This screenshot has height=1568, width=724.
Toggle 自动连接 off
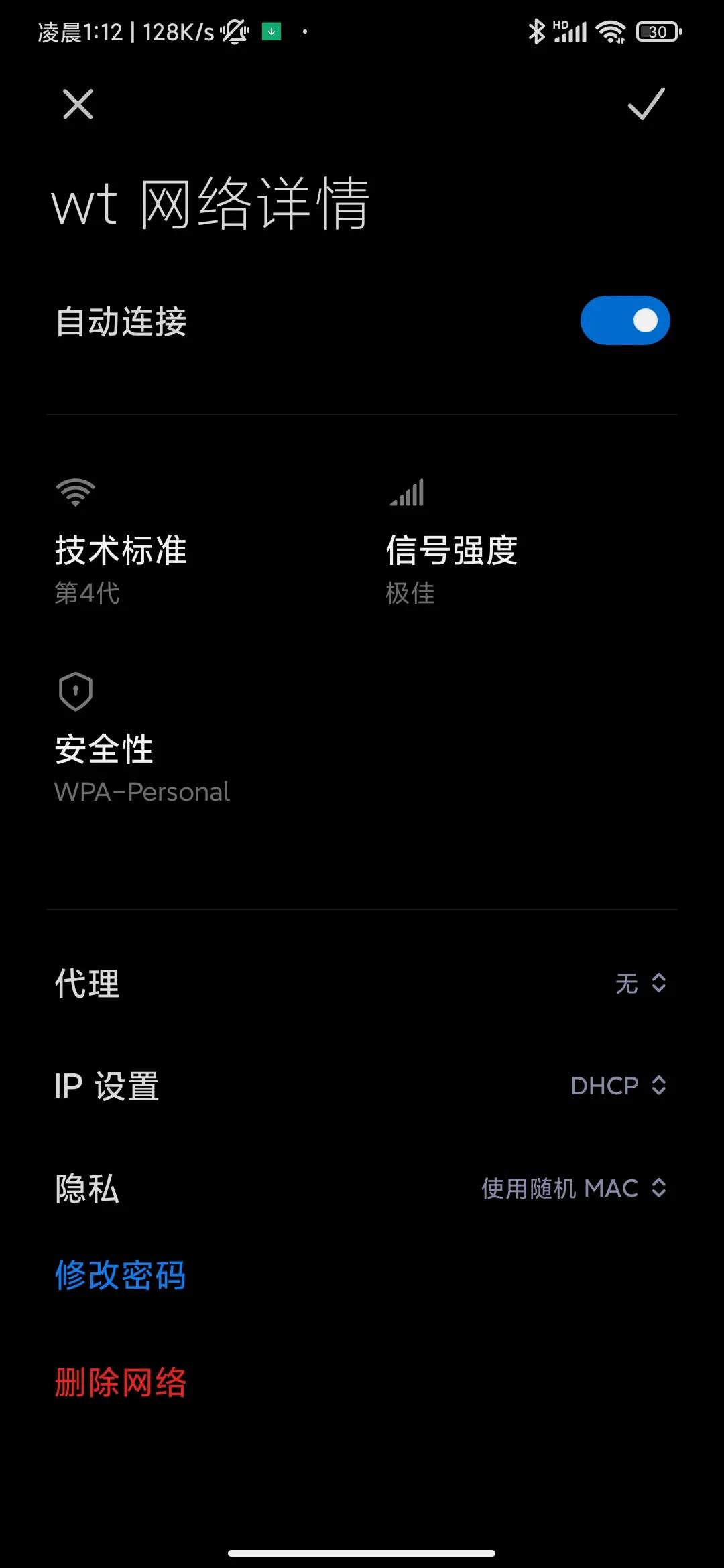pos(625,320)
